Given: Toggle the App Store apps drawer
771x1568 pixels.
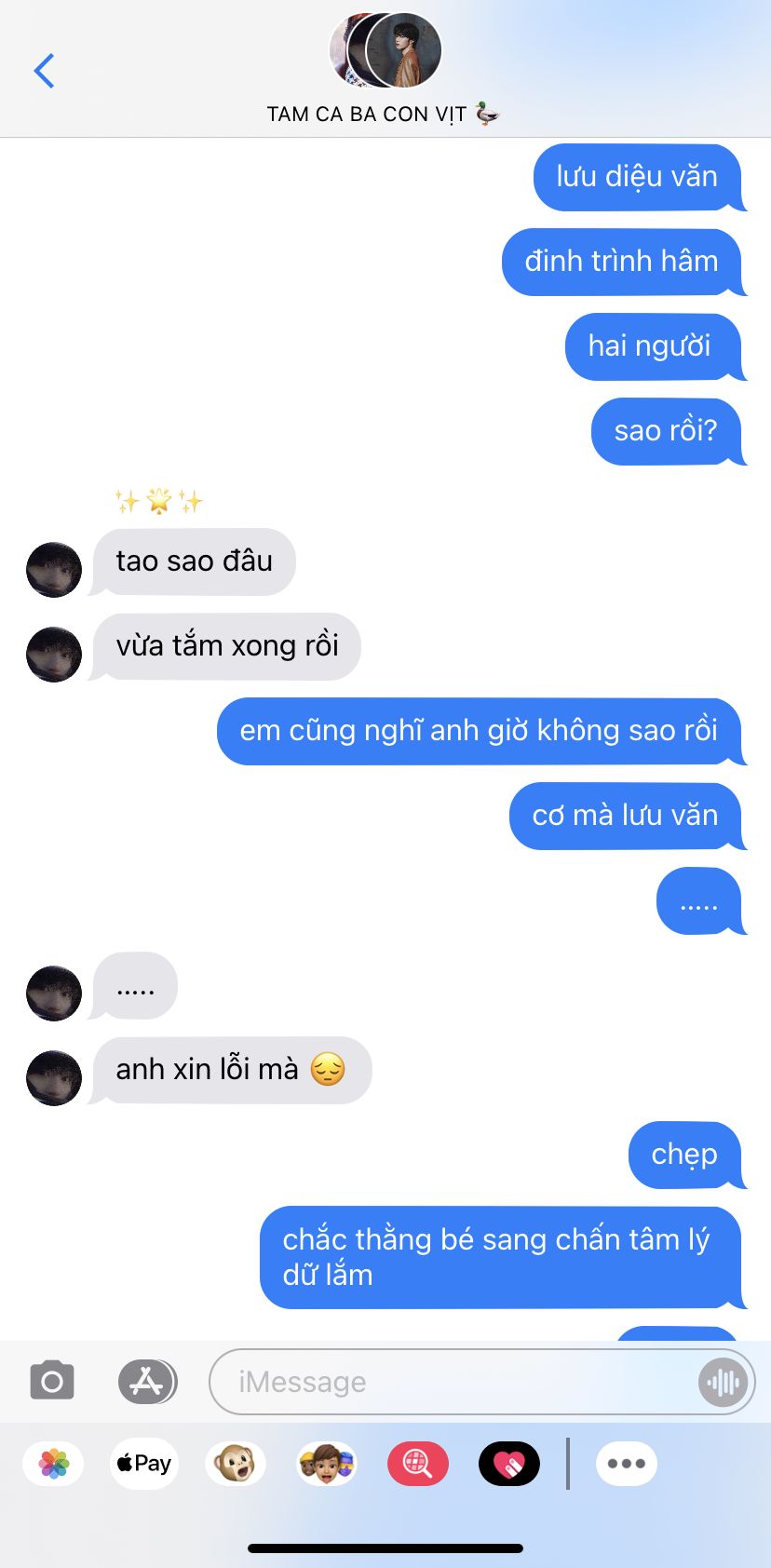Looking at the screenshot, I should [x=147, y=1381].
